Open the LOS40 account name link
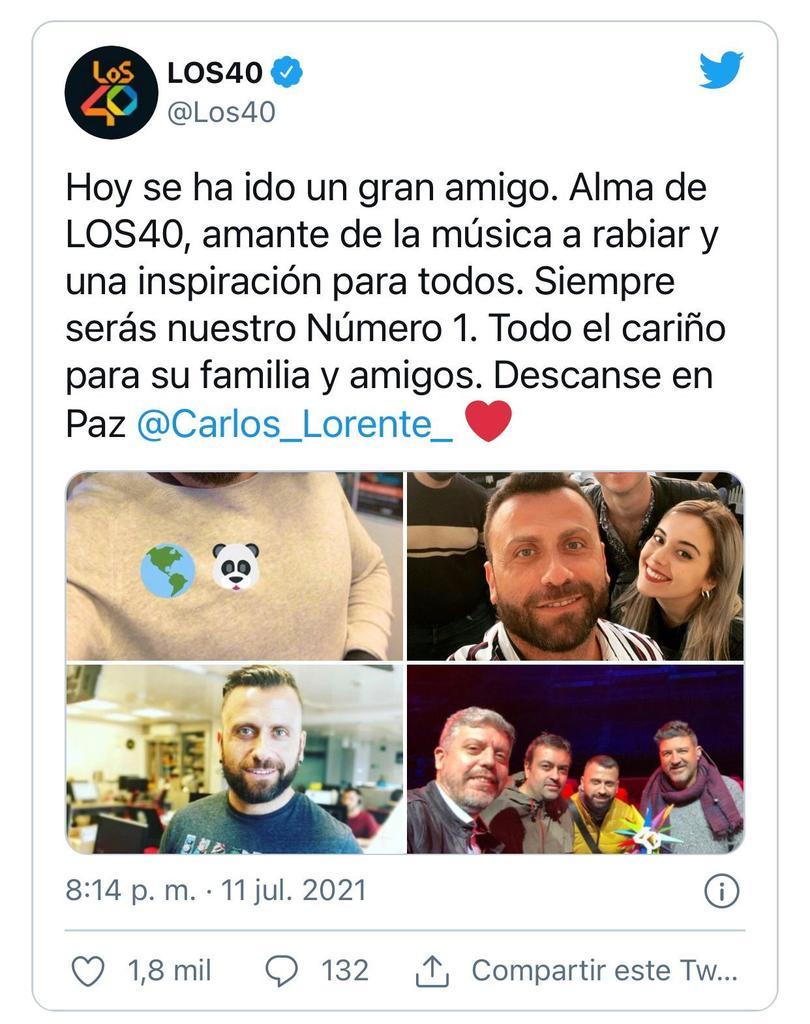 click(215, 73)
